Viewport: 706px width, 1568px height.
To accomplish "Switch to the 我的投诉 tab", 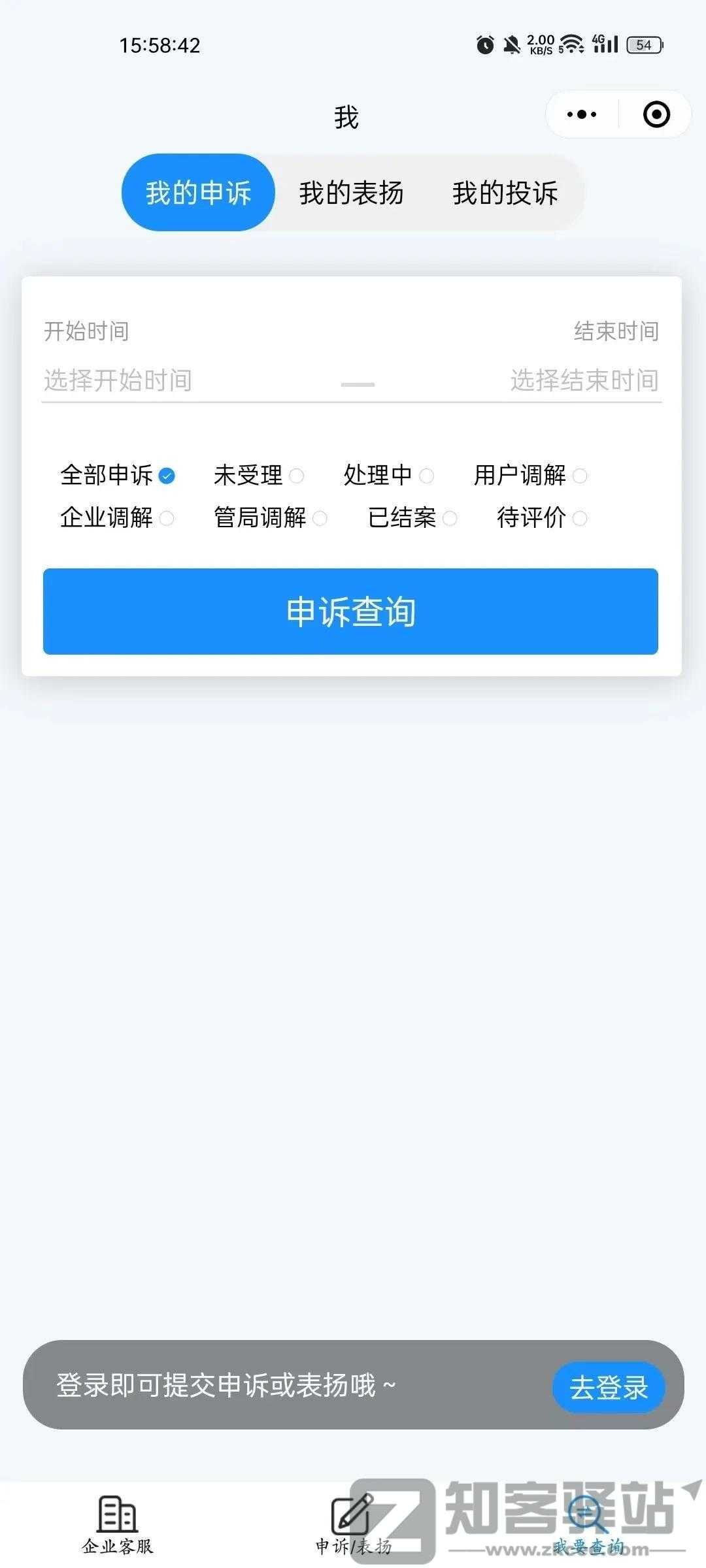I will click(x=506, y=194).
